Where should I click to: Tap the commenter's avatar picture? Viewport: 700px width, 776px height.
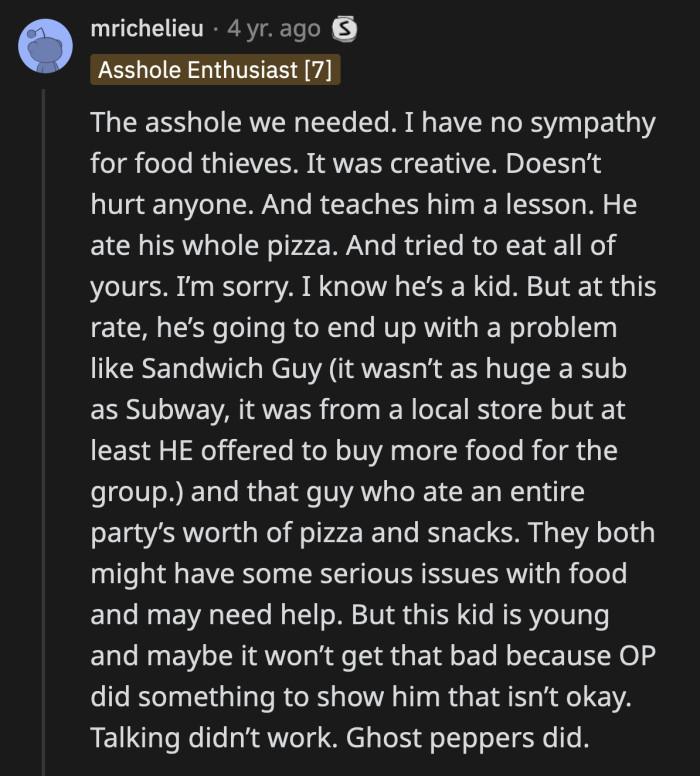tap(45, 46)
